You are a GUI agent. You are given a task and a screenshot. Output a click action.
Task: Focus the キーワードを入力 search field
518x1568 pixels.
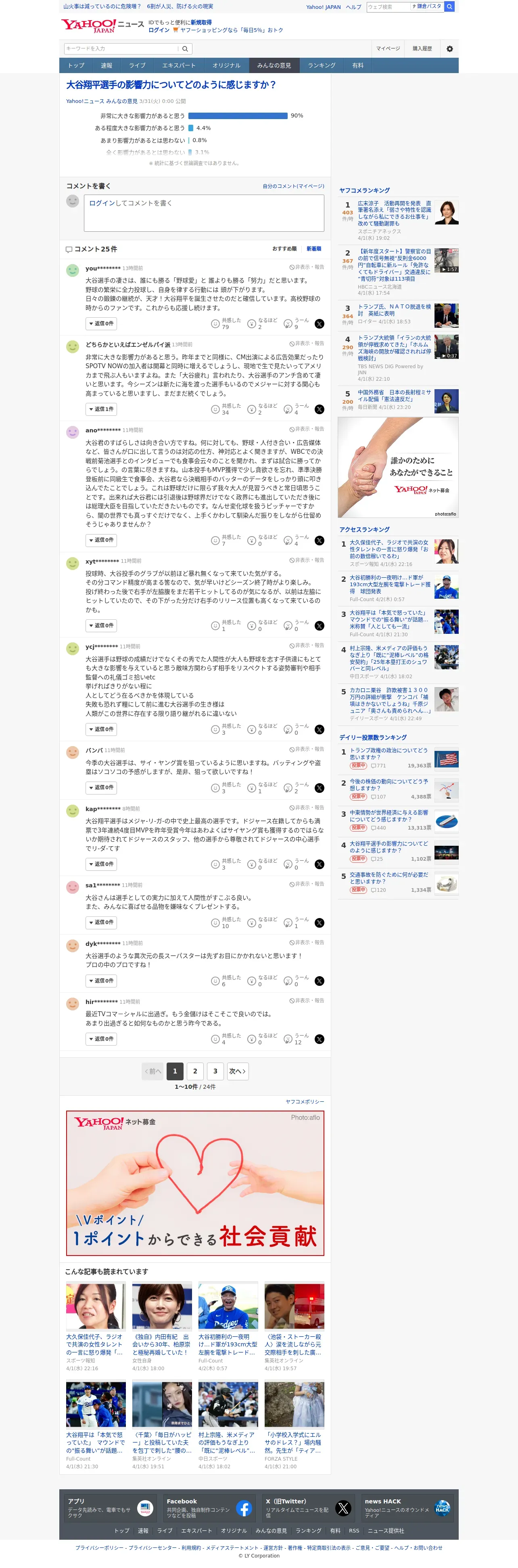pyautogui.click(x=121, y=49)
